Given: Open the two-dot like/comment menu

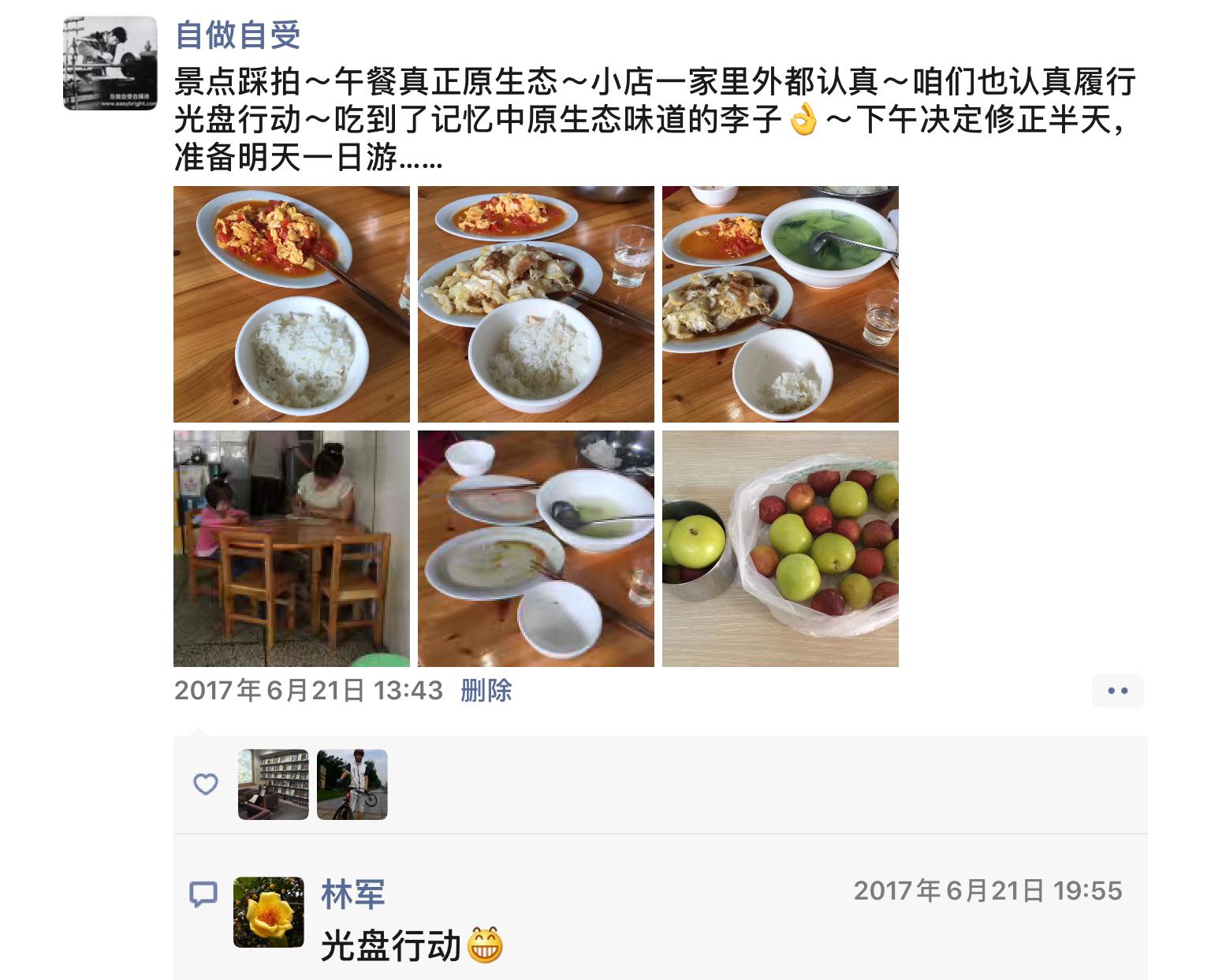Looking at the screenshot, I should 1117,691.
